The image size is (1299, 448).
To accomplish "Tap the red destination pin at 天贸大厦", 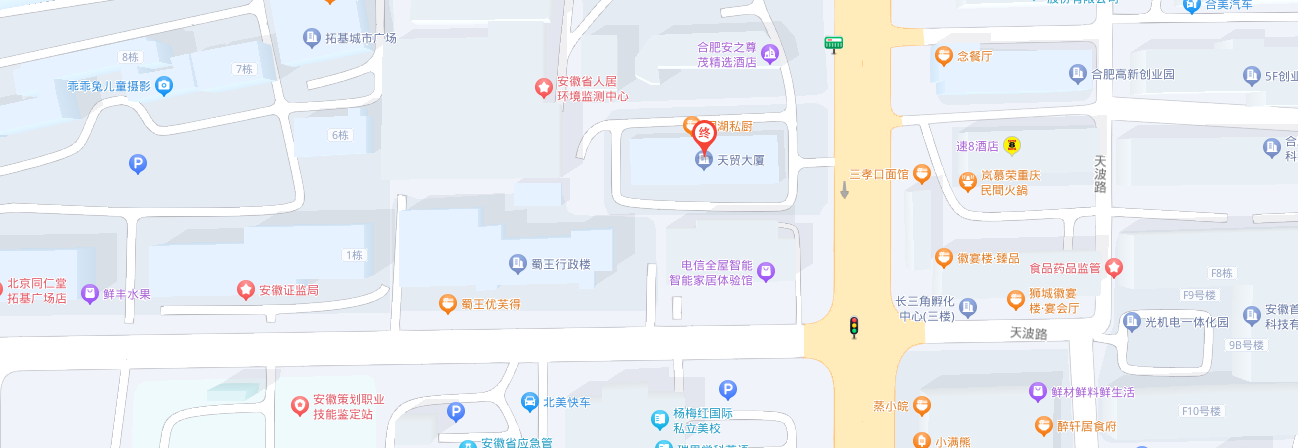I will pyautogui.click(x=704, y=134).
